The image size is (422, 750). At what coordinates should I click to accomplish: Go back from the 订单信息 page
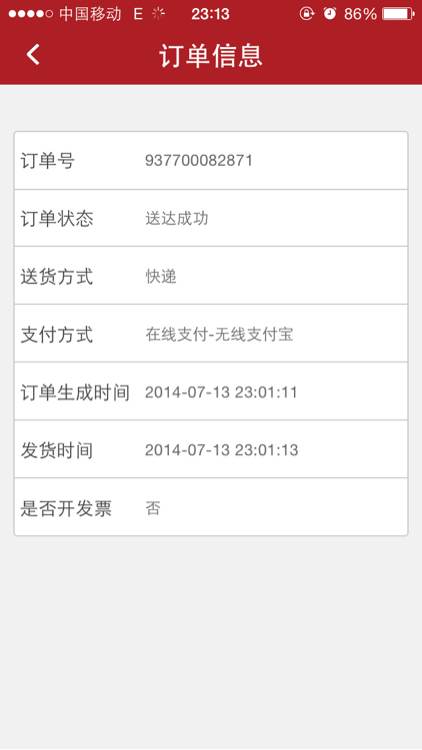(33, 55)
